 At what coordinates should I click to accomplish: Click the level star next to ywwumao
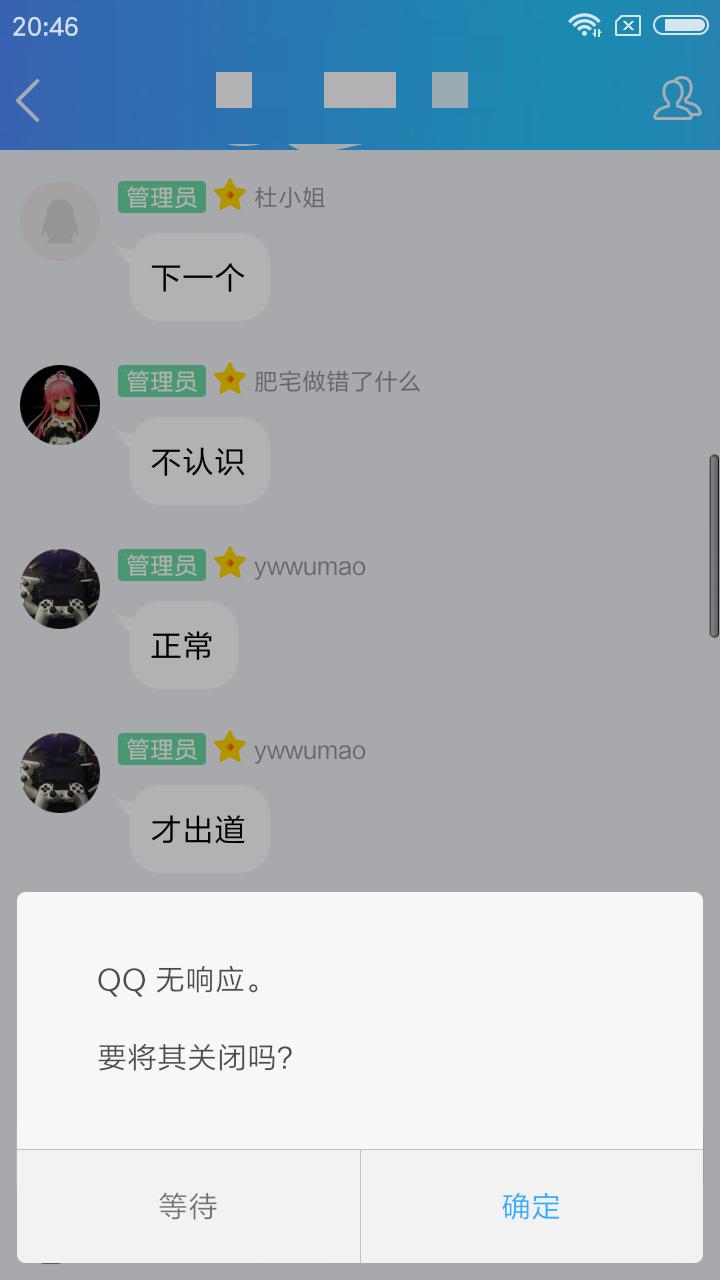click(x=230, y=564)
